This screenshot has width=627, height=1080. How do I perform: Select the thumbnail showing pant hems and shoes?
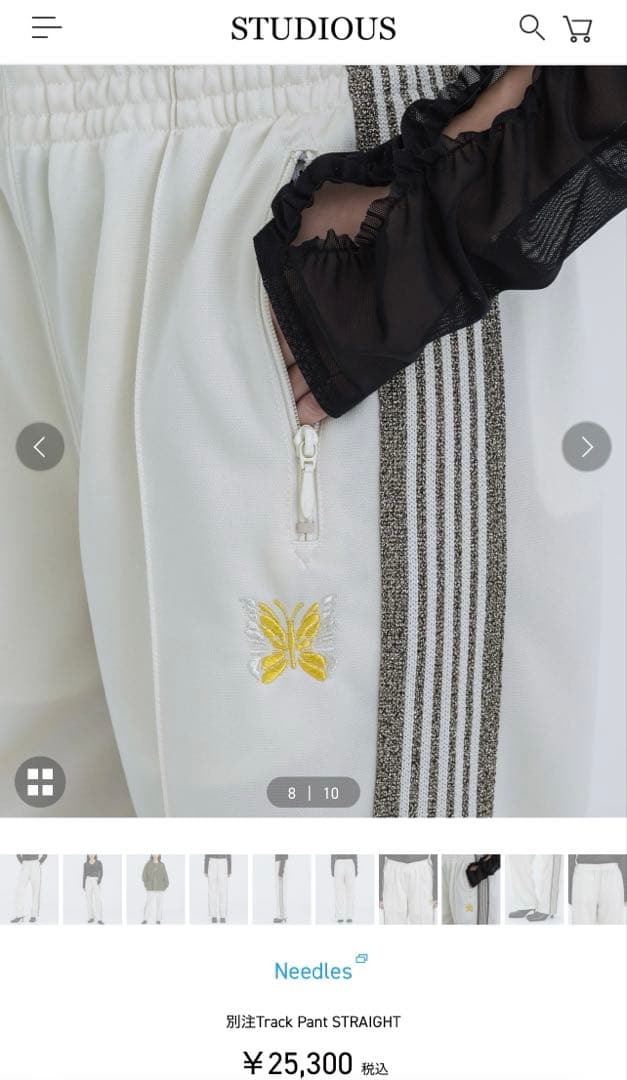pos(534,889)
